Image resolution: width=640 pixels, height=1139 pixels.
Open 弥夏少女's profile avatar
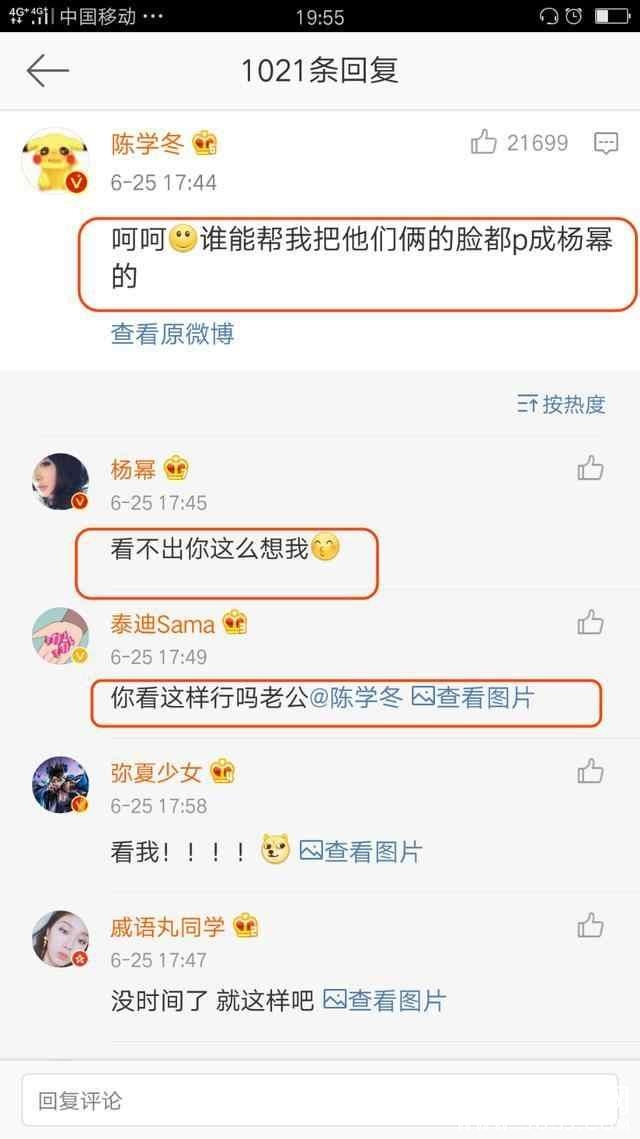[x=61, y=786]
